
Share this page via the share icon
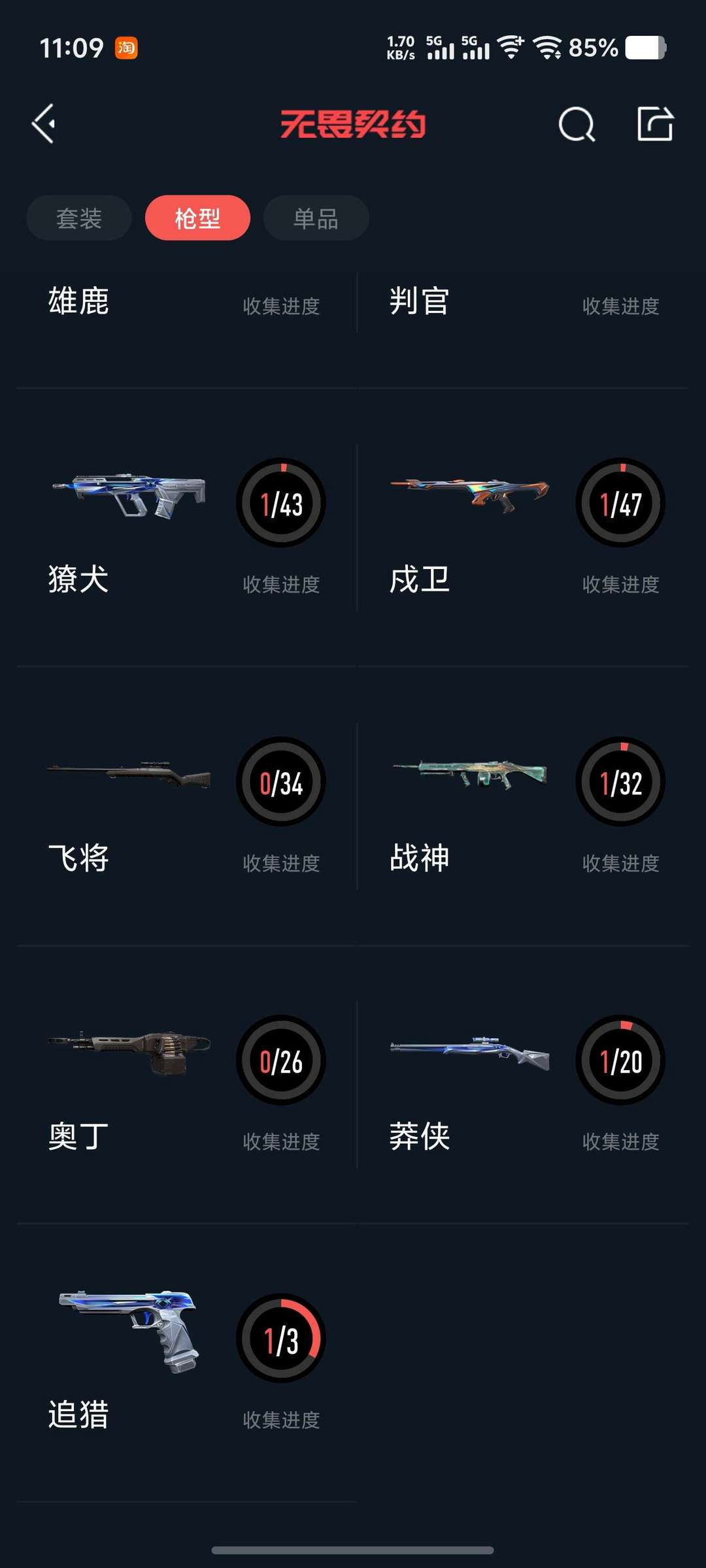[654, 123]
